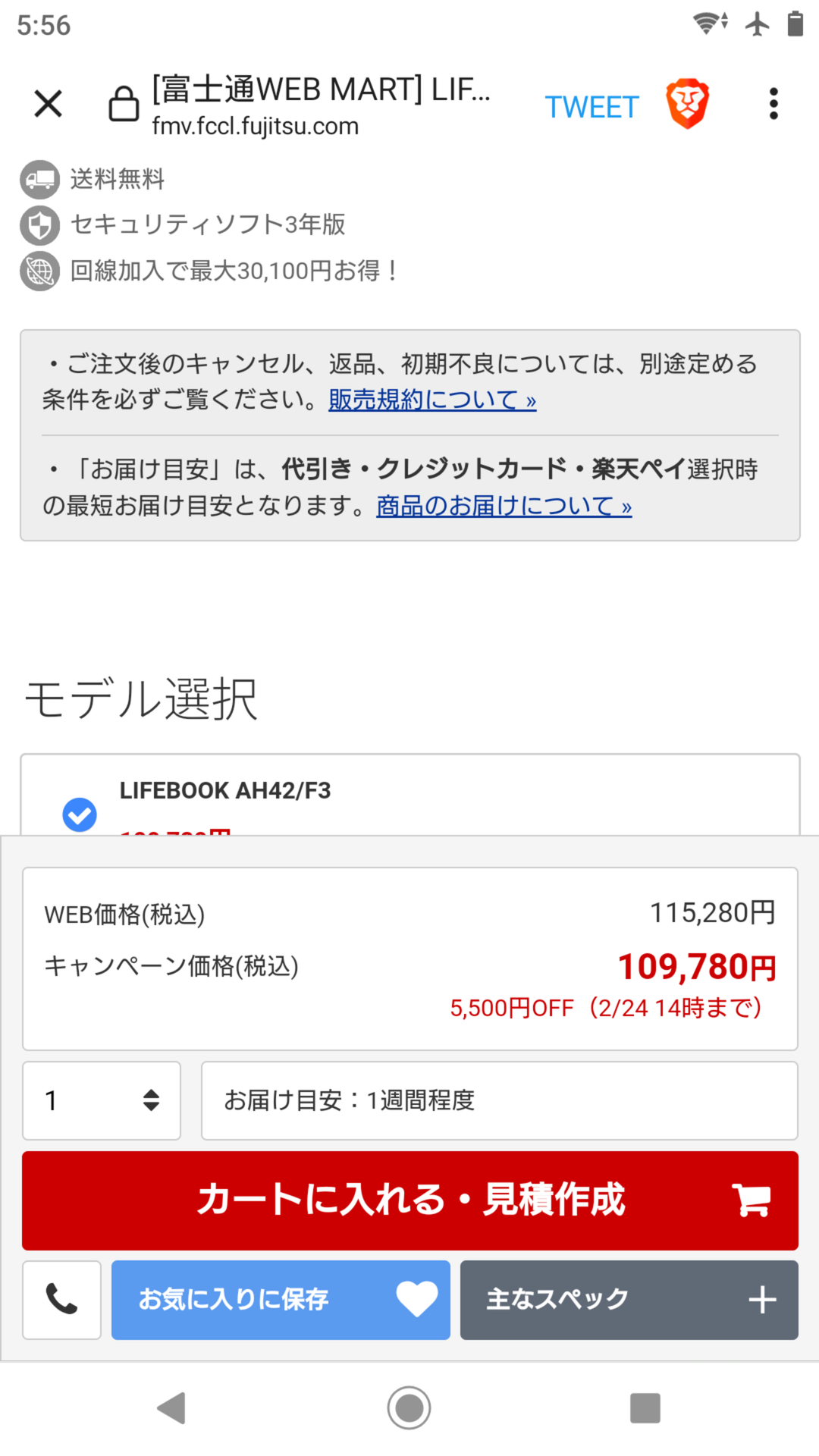Screen dimensions: 819x1456
Task: View site security lock info
Action: point(124,104)
